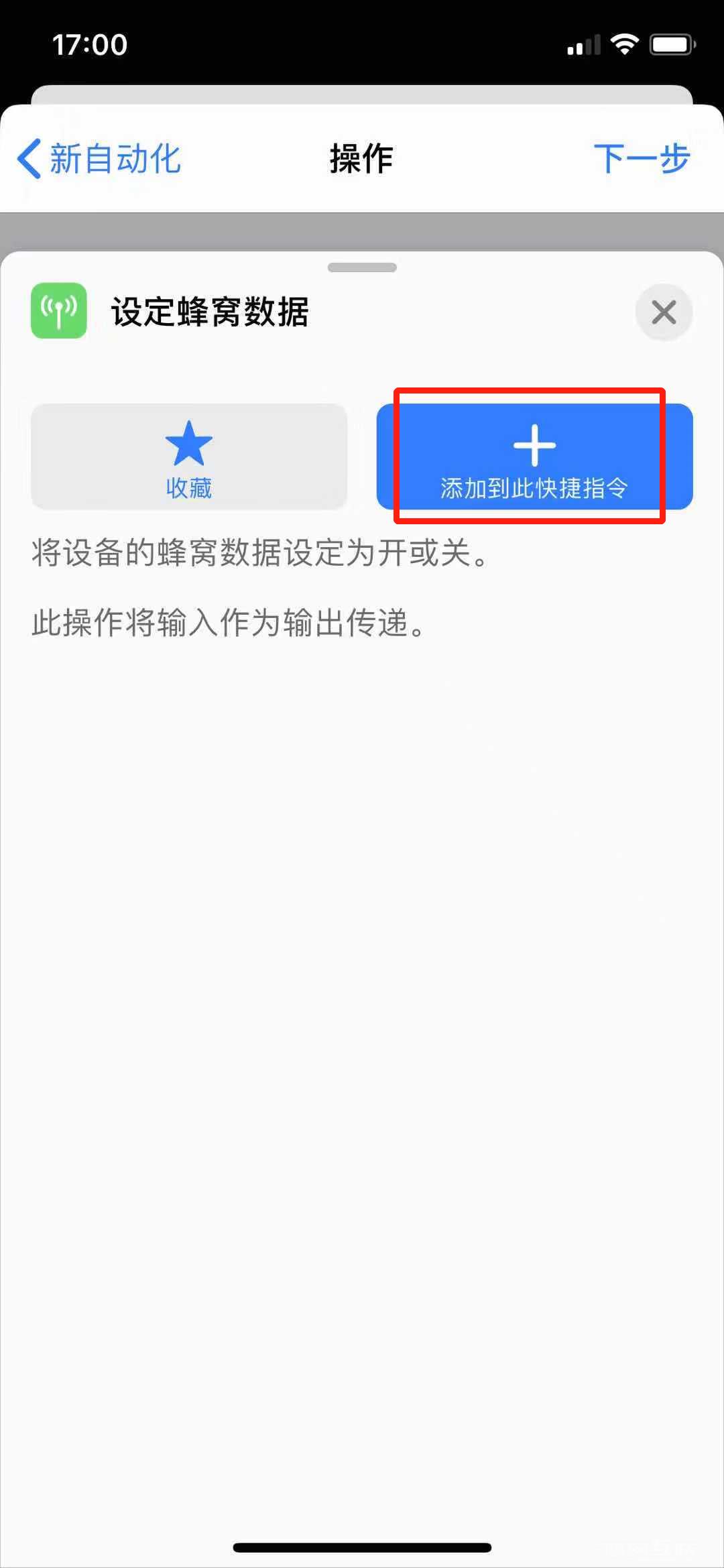Tap the sheet drag handle at the top
724x1568 pixels.
click(361, 267)
